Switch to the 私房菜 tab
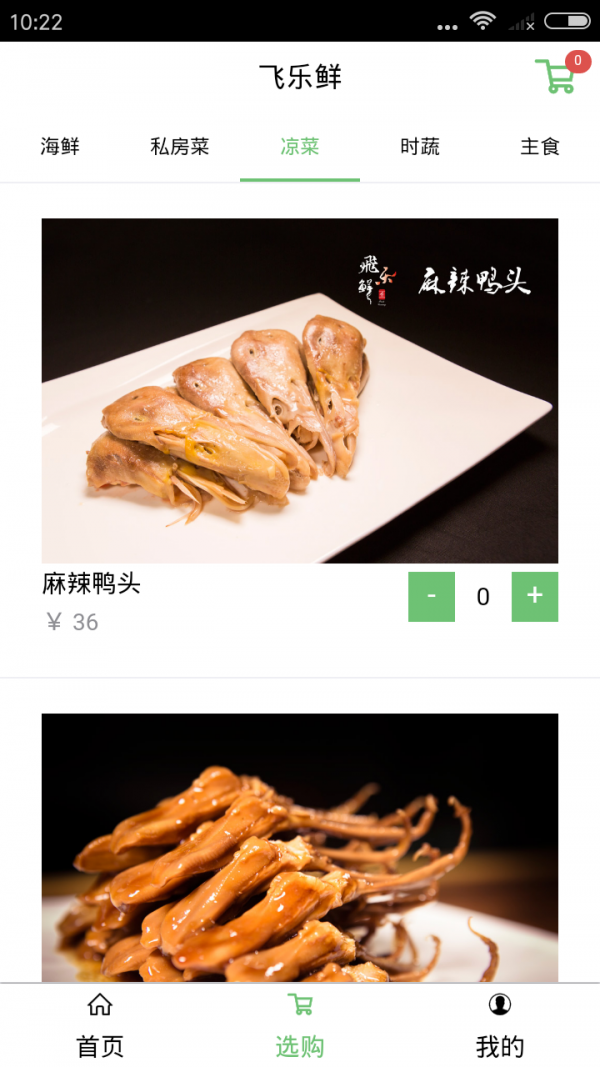This screenshot has height=1067, width=600. 180,147
